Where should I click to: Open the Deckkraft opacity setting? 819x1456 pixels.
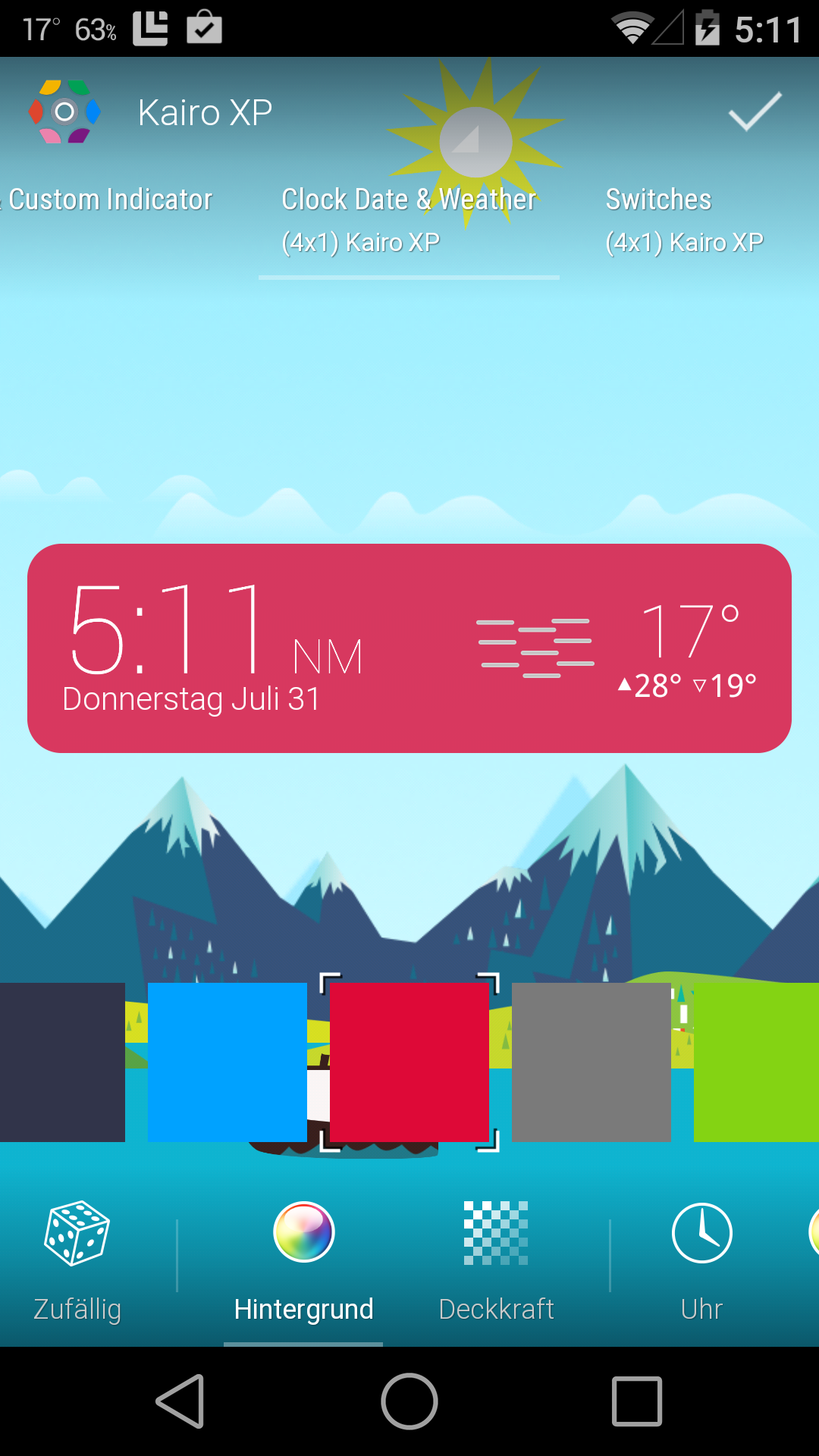click(x=496, y=1259)
